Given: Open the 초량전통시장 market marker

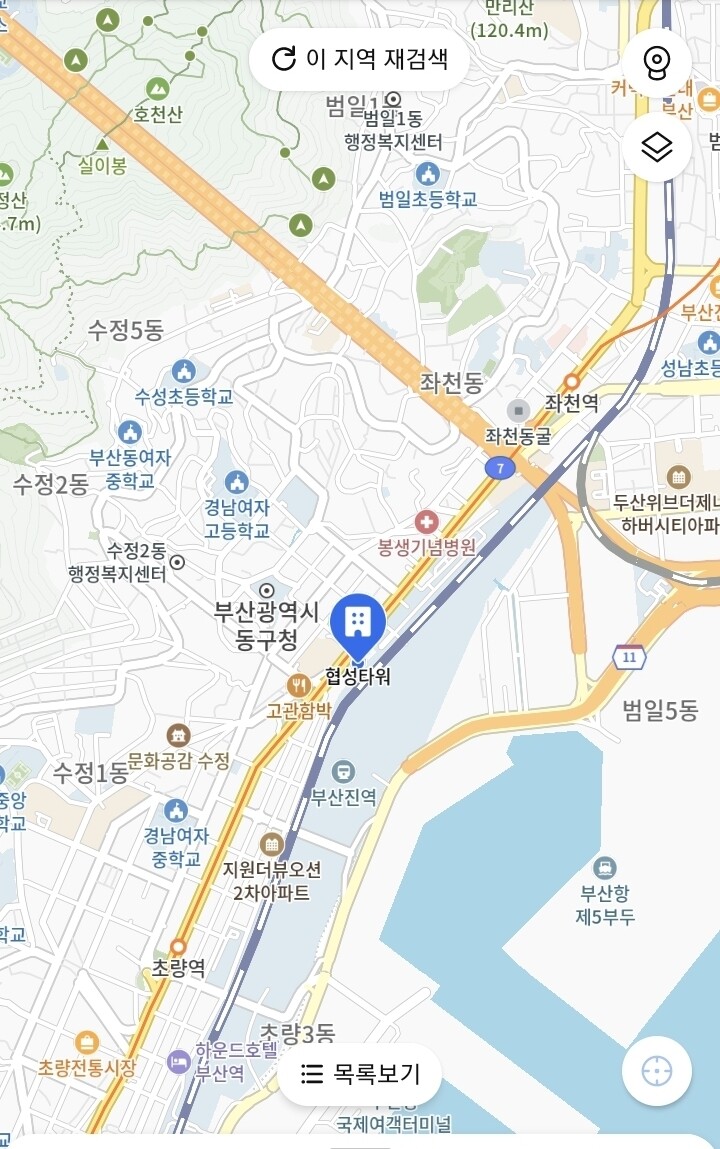Looking at the screenshot, I should pos(86,1042).
